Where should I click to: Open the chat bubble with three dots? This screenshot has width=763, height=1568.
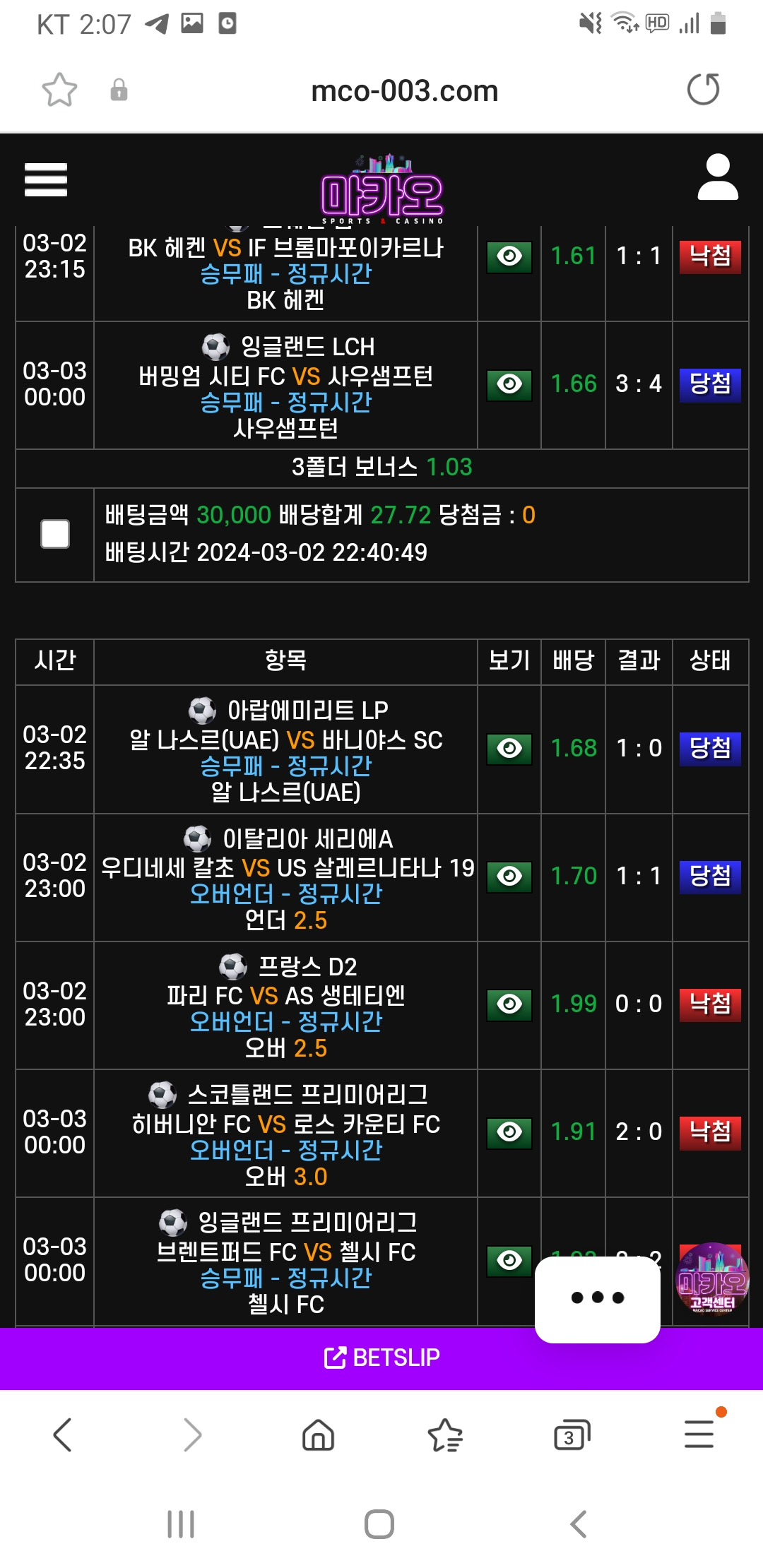[598, 1298]
